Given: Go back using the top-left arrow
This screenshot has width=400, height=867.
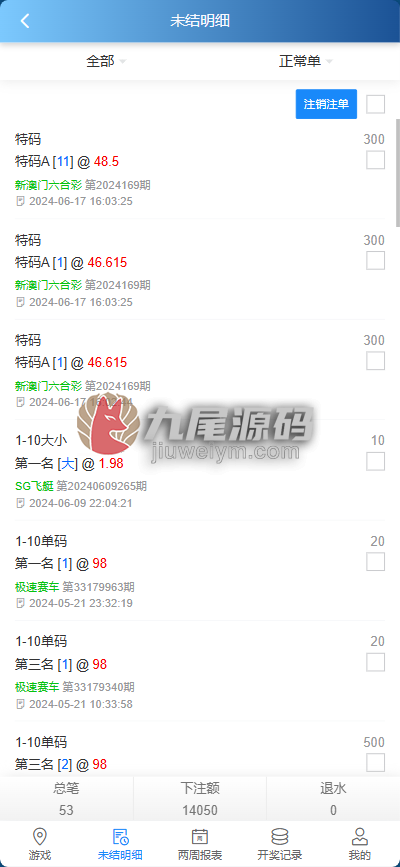Looking at the screenshot, I should [x=24, y=21].
